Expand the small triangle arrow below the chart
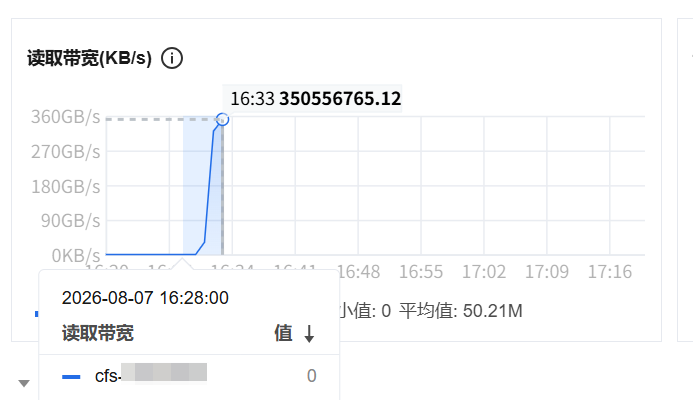The height and width of the screenshot is (400, 693). (24, 383)
